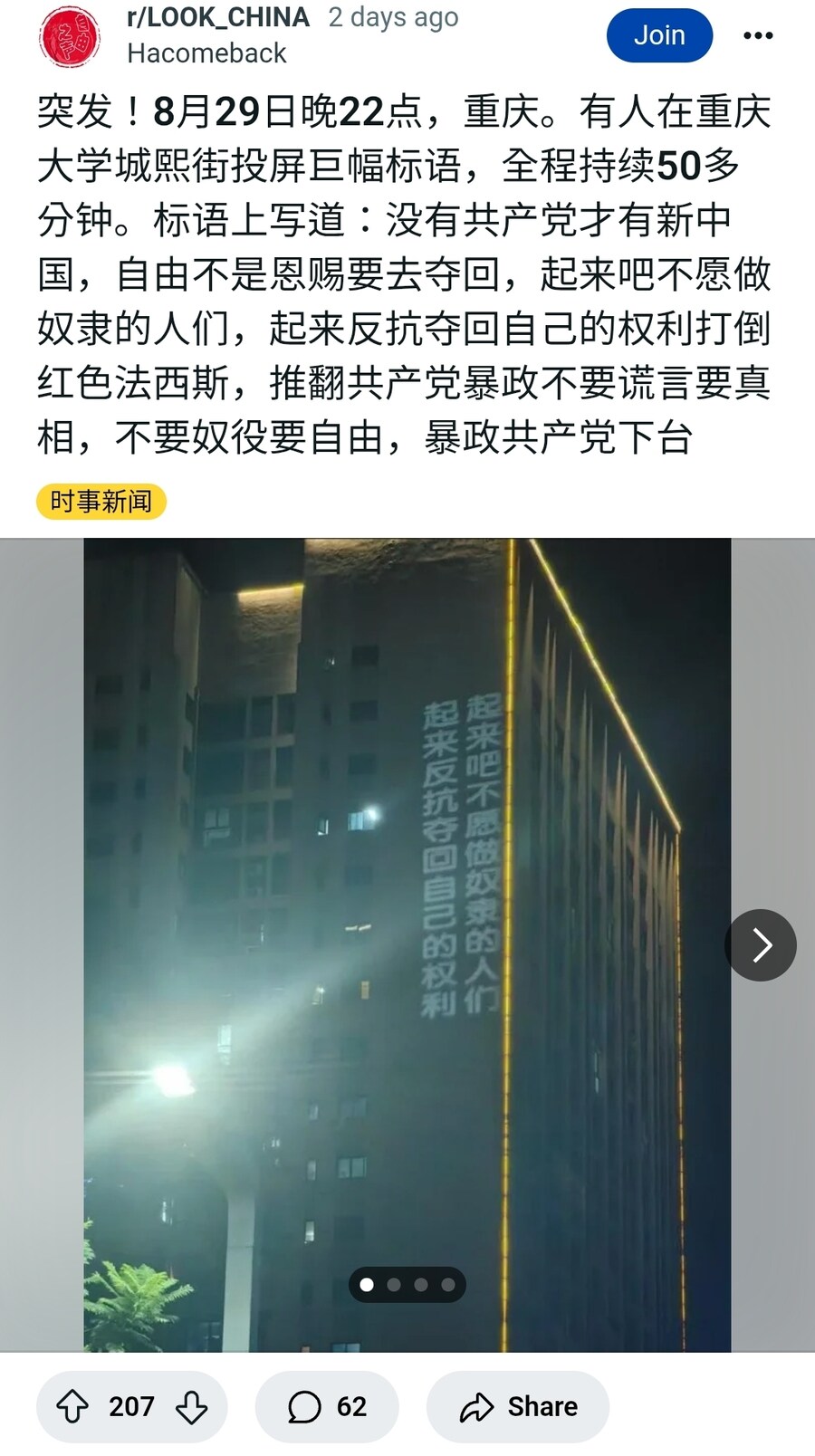Open the r/LOOK_CHINA subreddit avatar
The height and width of the screenshot is (1456, 815).
pos(69,34)
